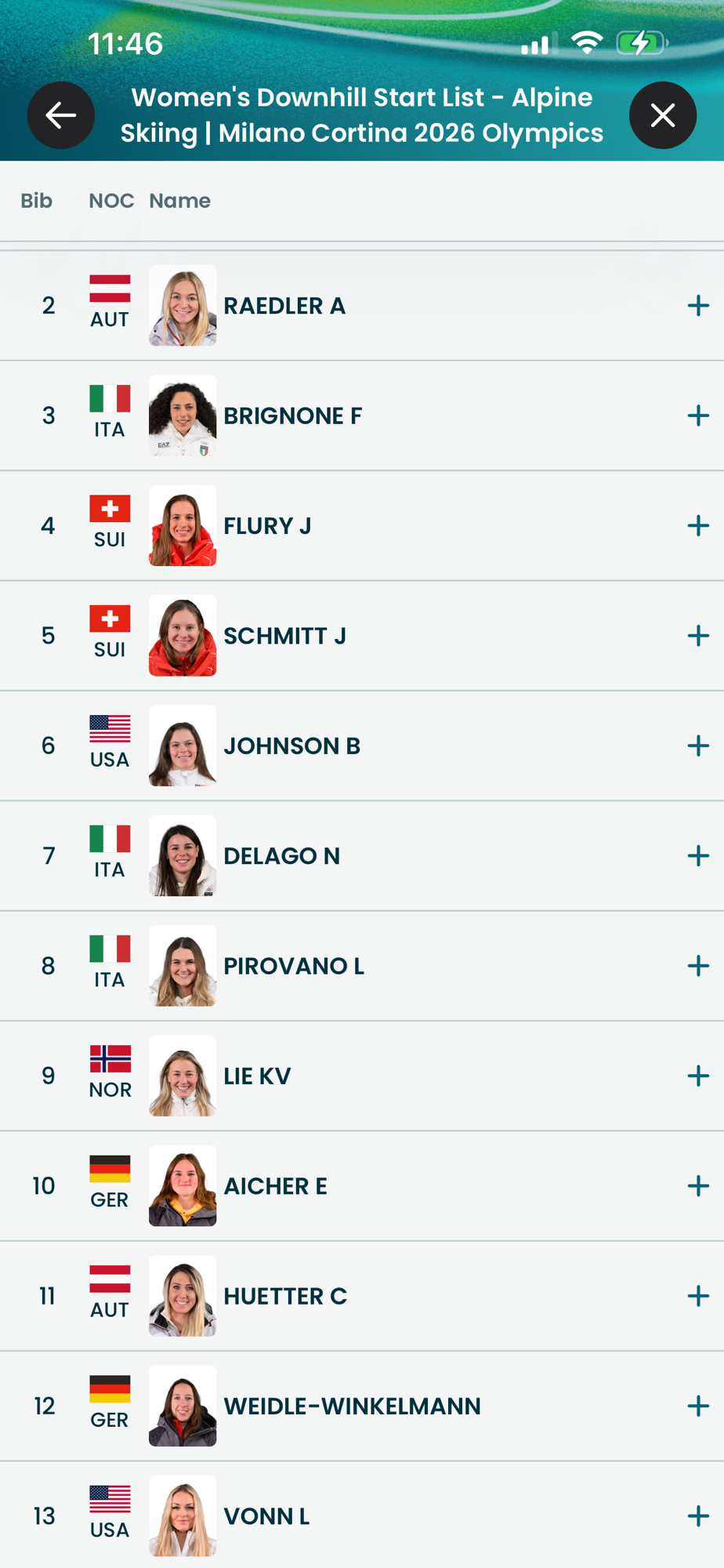724x1568 pixels.
Task: Show more info for DELAGO N
Action: (697, 855)
